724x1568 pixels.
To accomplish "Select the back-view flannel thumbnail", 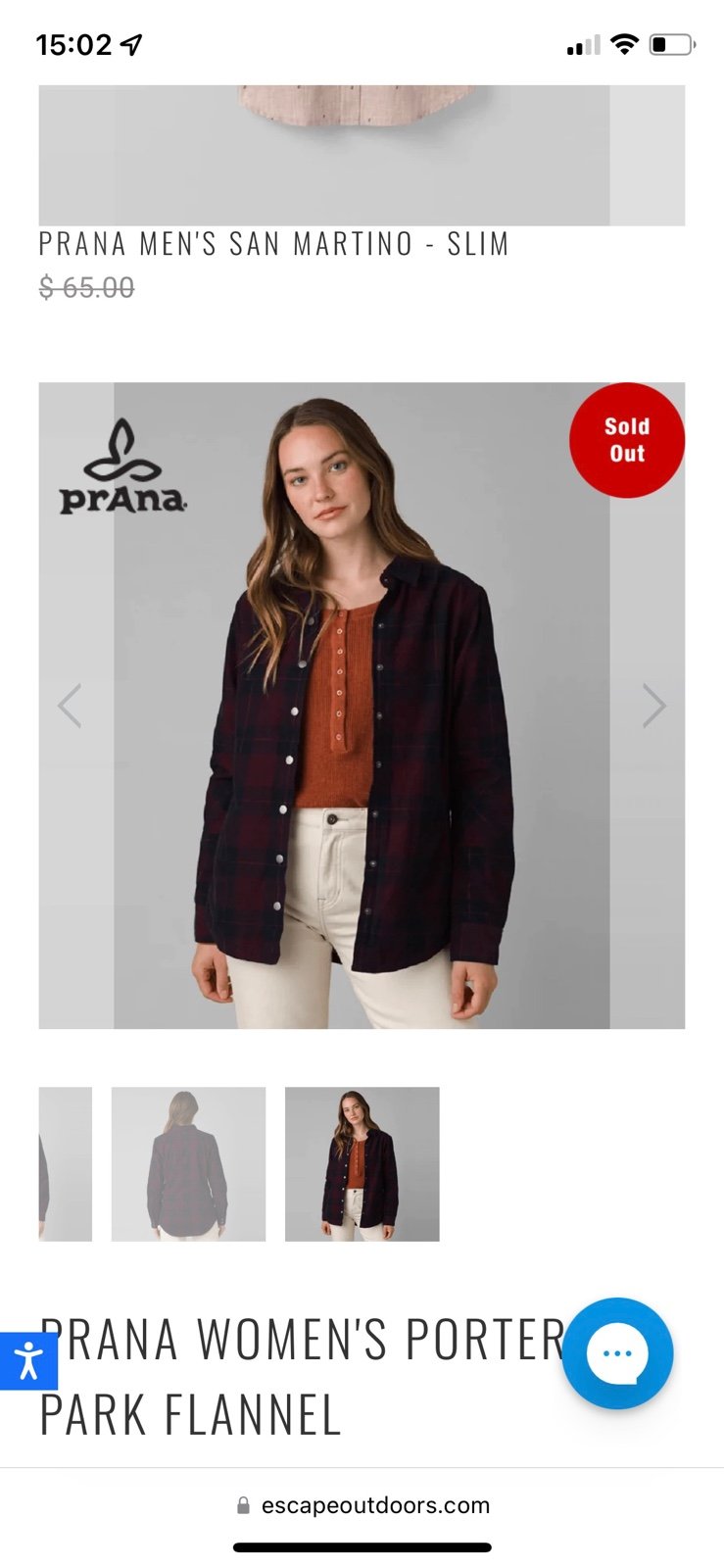I will 188,1164.
